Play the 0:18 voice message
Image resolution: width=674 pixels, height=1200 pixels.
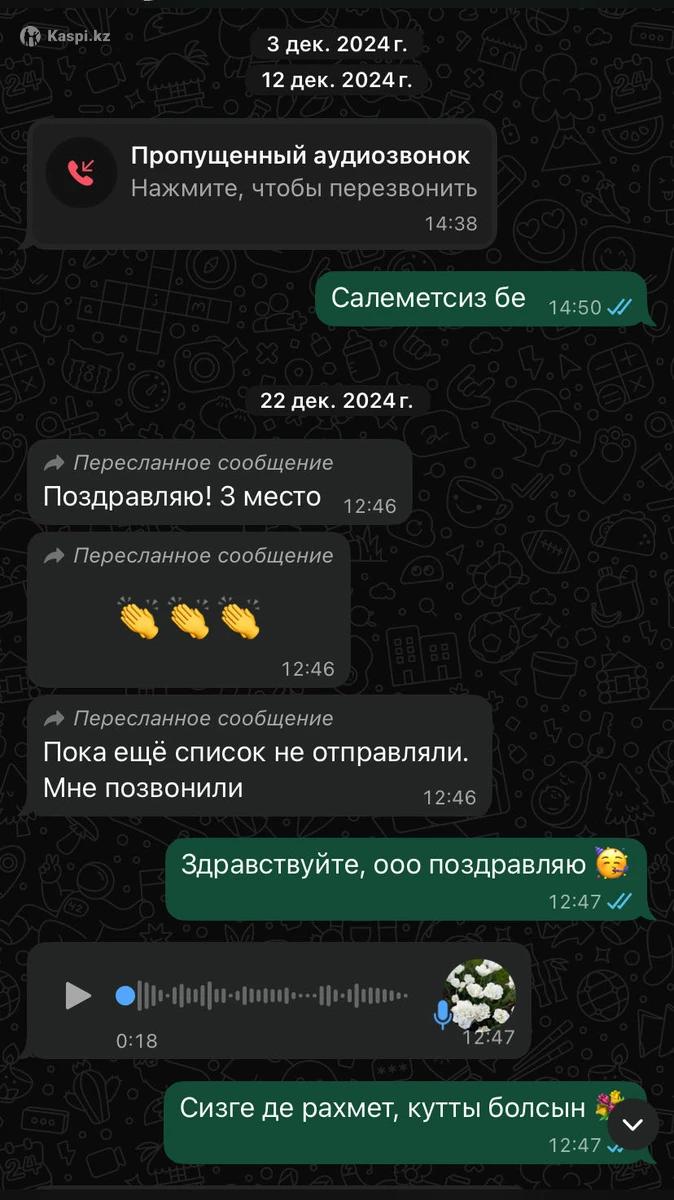pos(78,996)
